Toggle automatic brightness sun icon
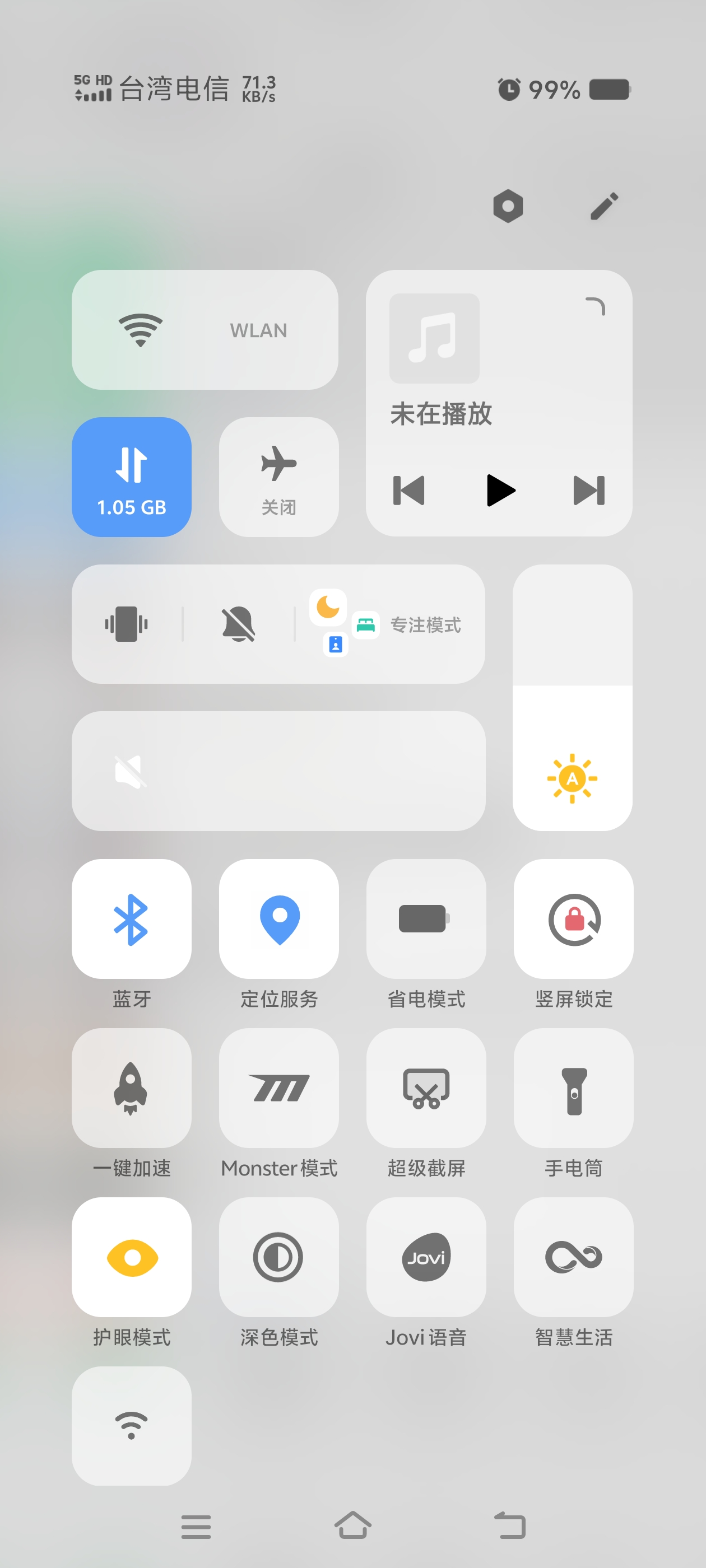The width and height of the screenshot is (706, 1568). [572, 778]
